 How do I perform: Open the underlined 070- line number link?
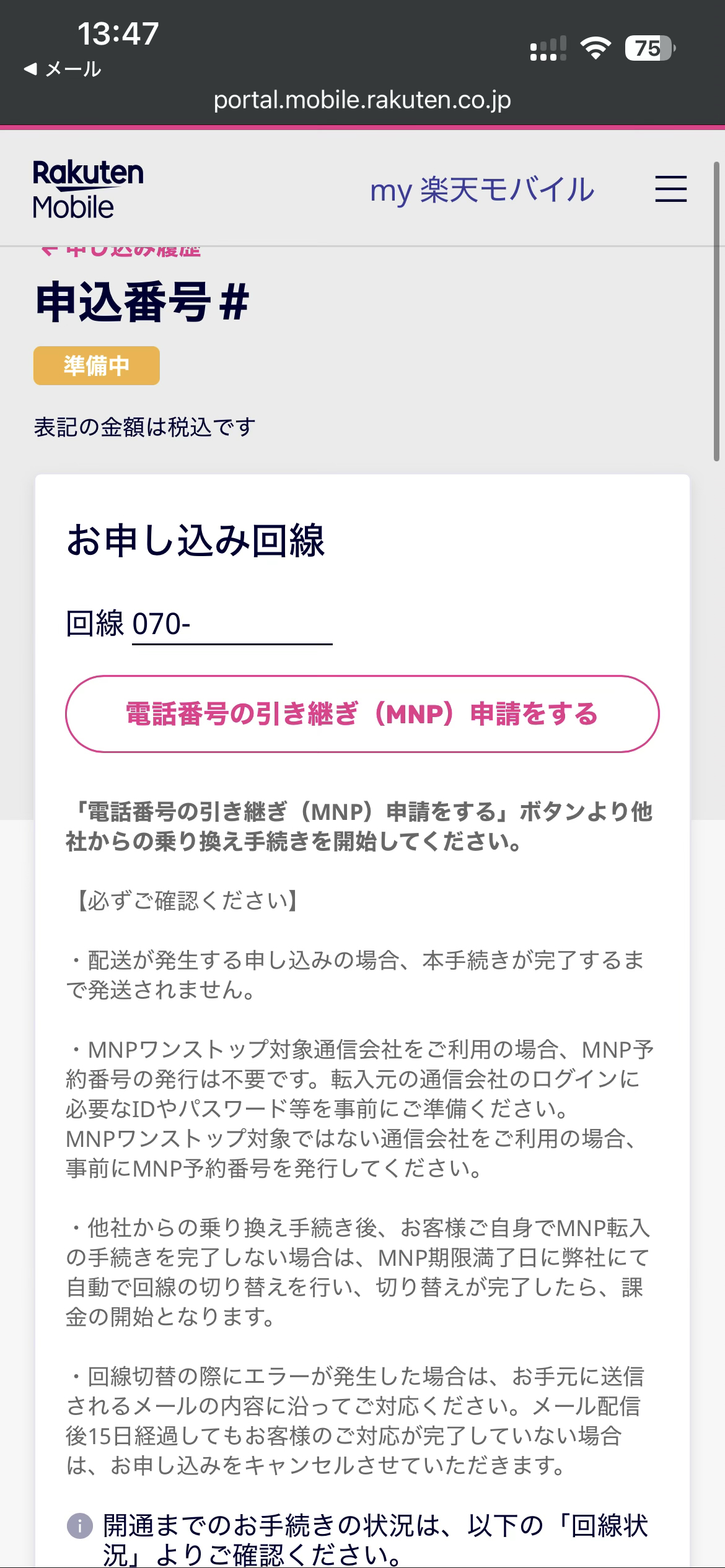click(232, 625)
